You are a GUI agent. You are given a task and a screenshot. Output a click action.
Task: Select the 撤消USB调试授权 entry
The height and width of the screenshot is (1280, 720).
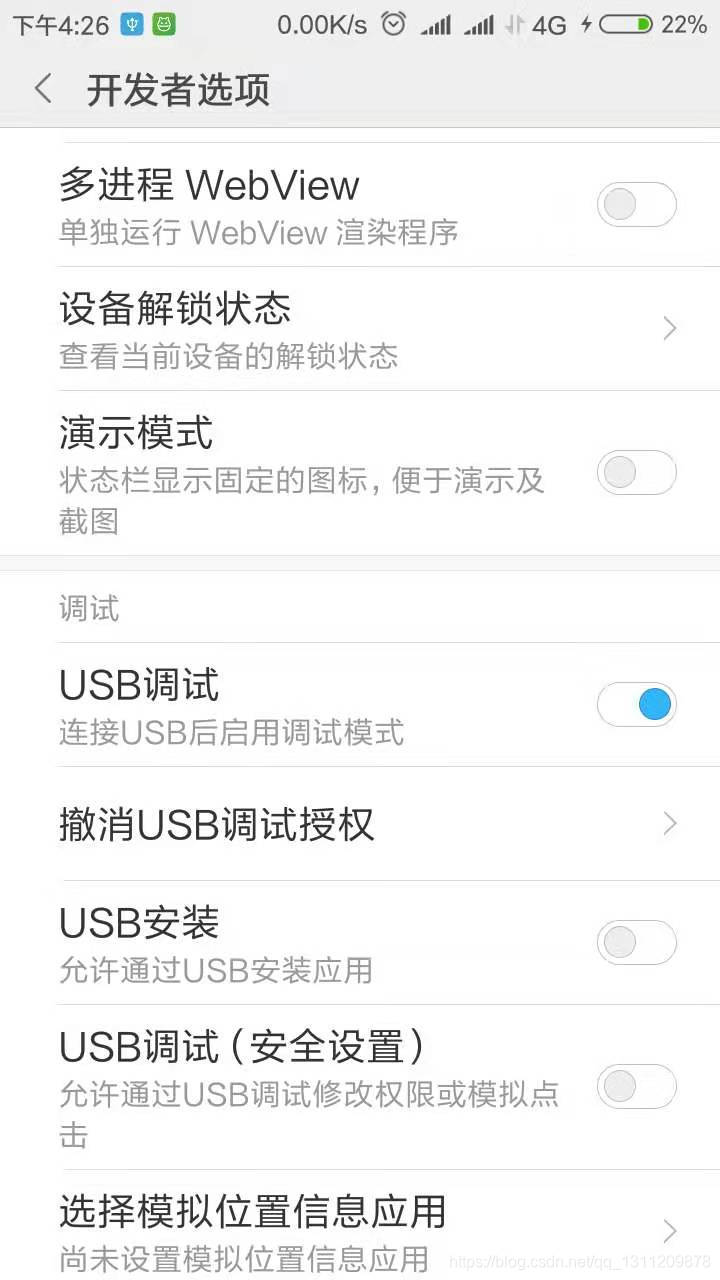300,824
